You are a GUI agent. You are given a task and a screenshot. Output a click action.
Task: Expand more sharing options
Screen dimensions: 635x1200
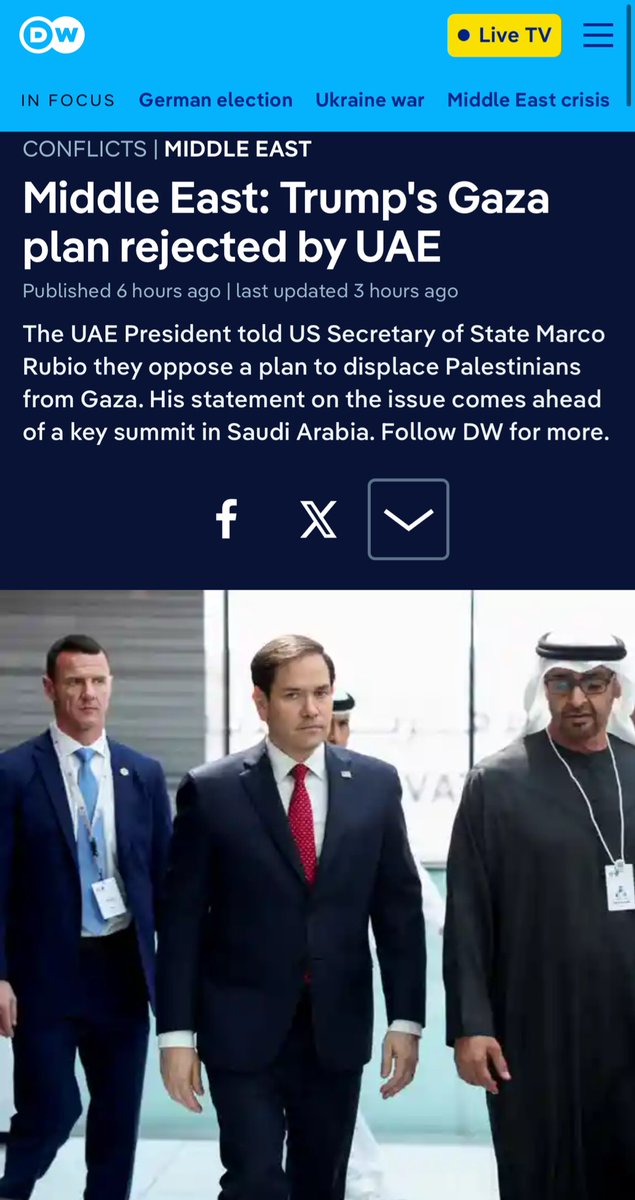pyautogui.click(x=408, y=520)
